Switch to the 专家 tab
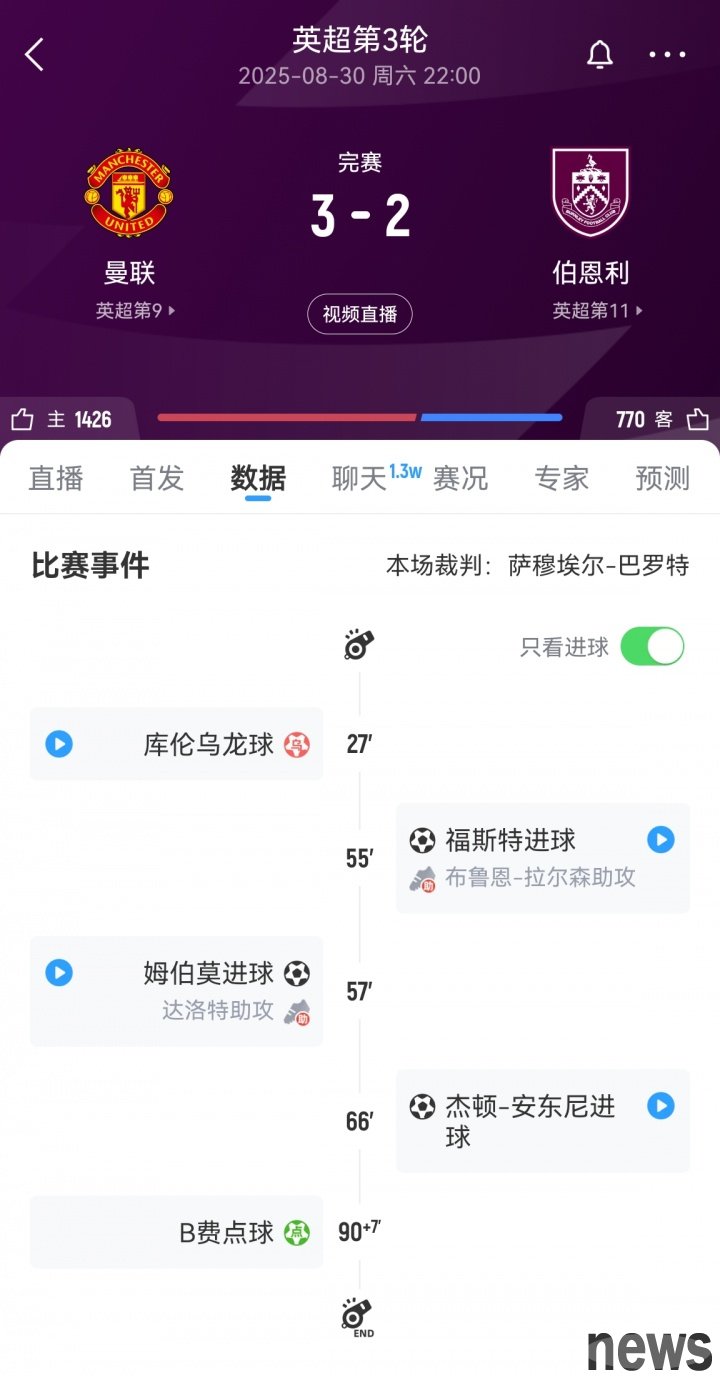 click(561, 479)
